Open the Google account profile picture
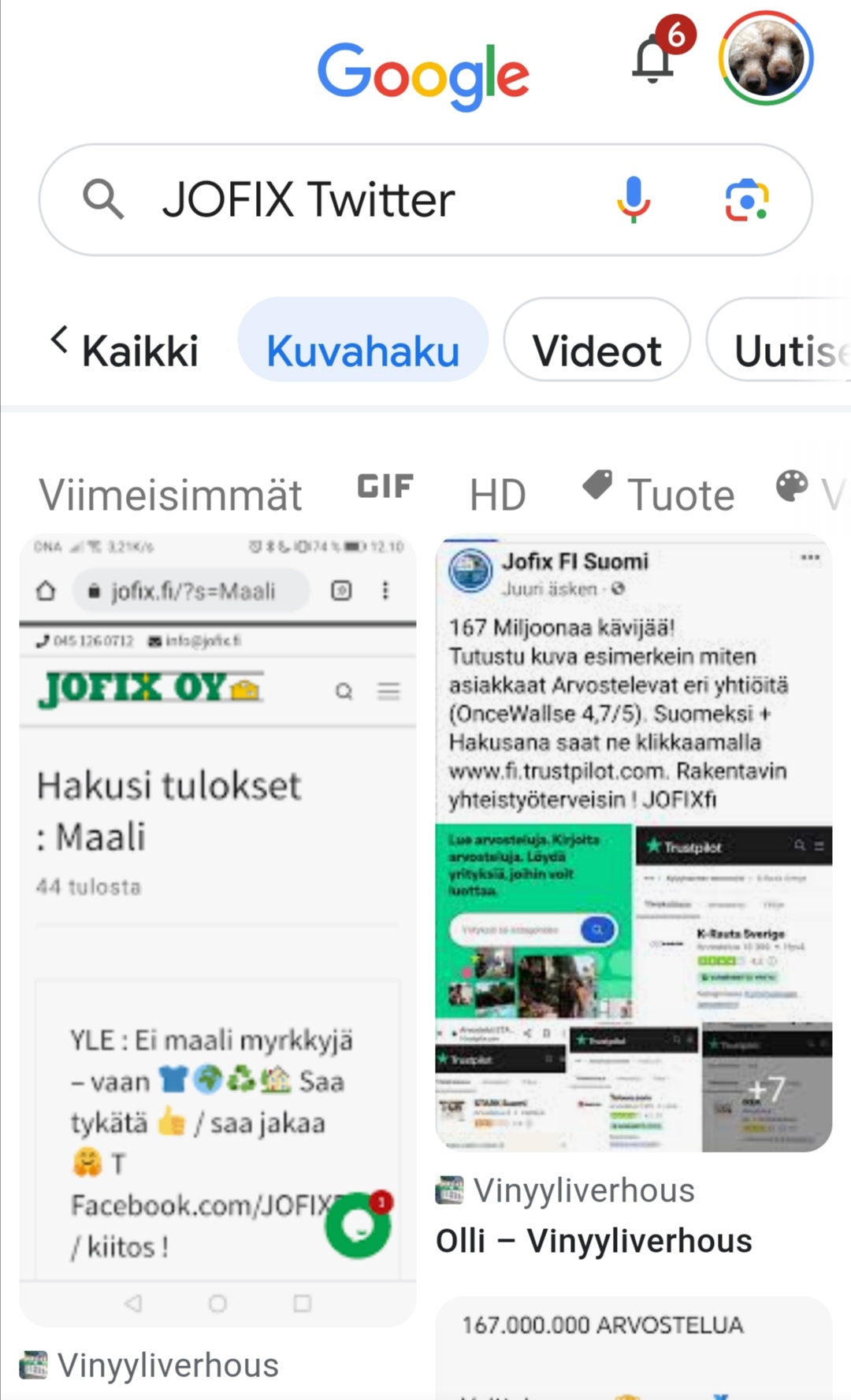This screenshot has height=1400, width=851. click(765, 58)
